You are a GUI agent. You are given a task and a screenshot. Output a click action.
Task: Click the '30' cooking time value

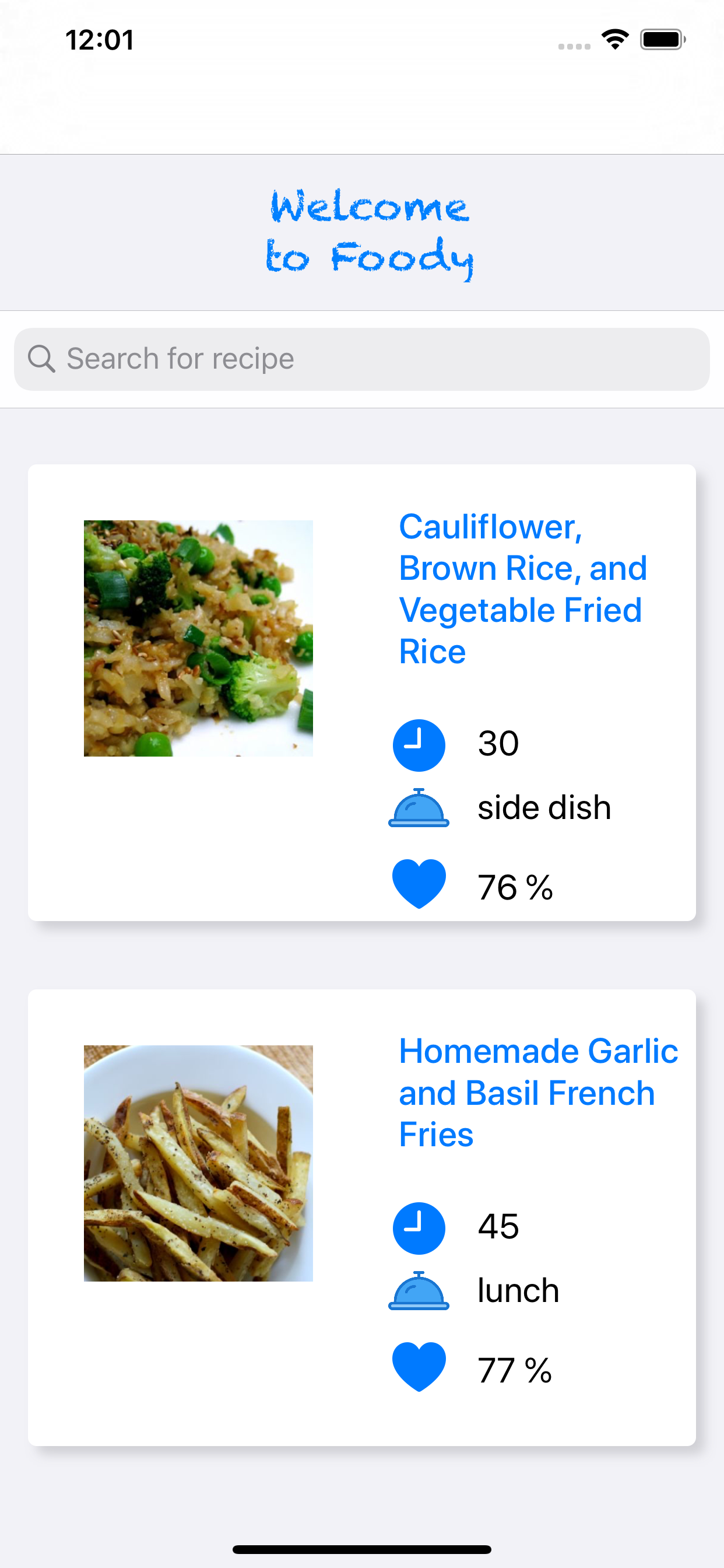coord(498,743)
